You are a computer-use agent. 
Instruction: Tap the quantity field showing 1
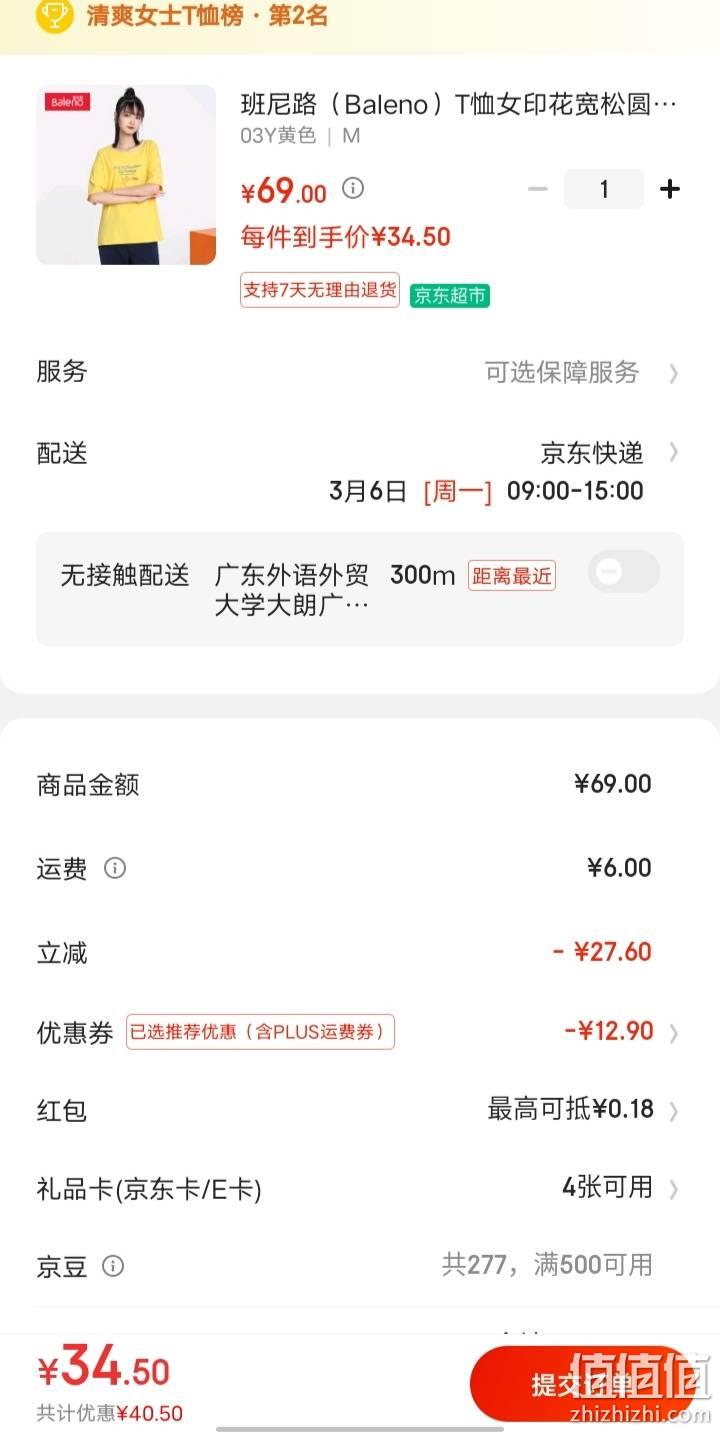pos(604,189)
